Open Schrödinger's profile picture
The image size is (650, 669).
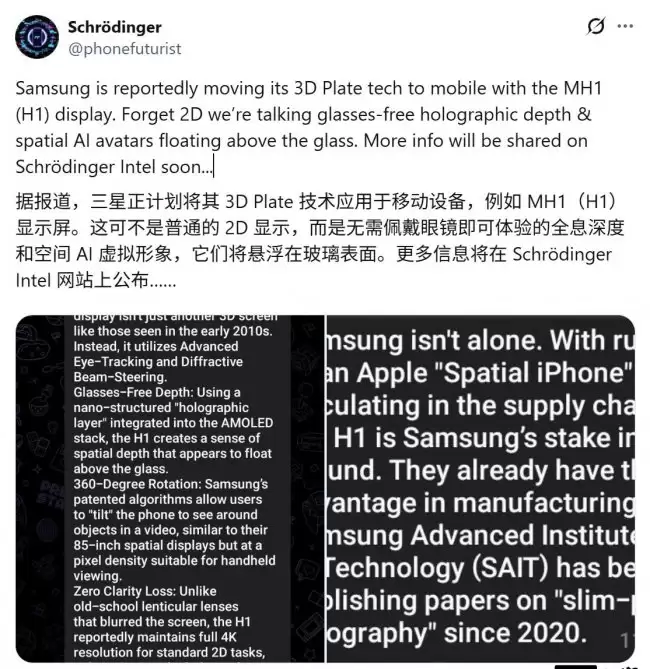[x=37, y=37]
